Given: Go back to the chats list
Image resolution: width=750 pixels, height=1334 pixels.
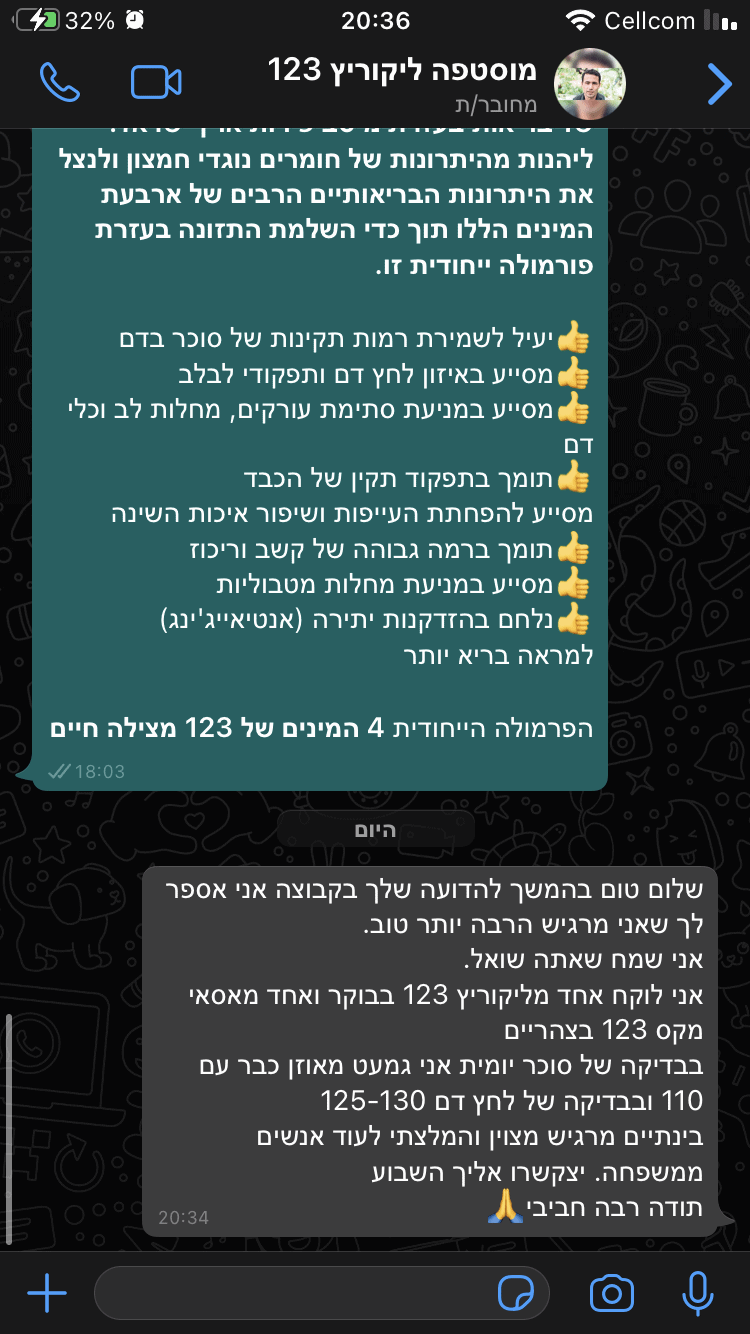Looking at the screenshot, I should pos(718,84).
